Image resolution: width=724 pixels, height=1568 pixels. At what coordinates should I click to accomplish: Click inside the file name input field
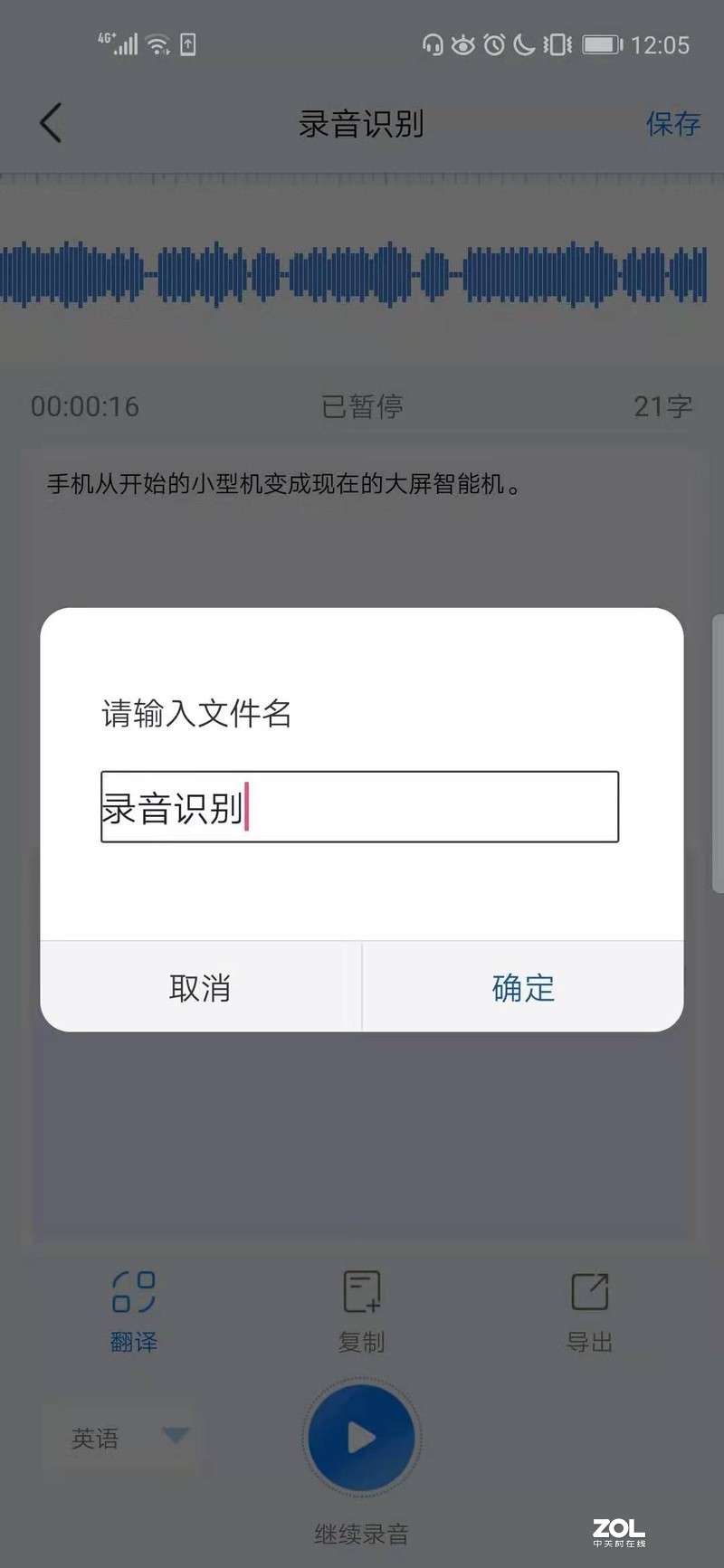pos(359,807)
